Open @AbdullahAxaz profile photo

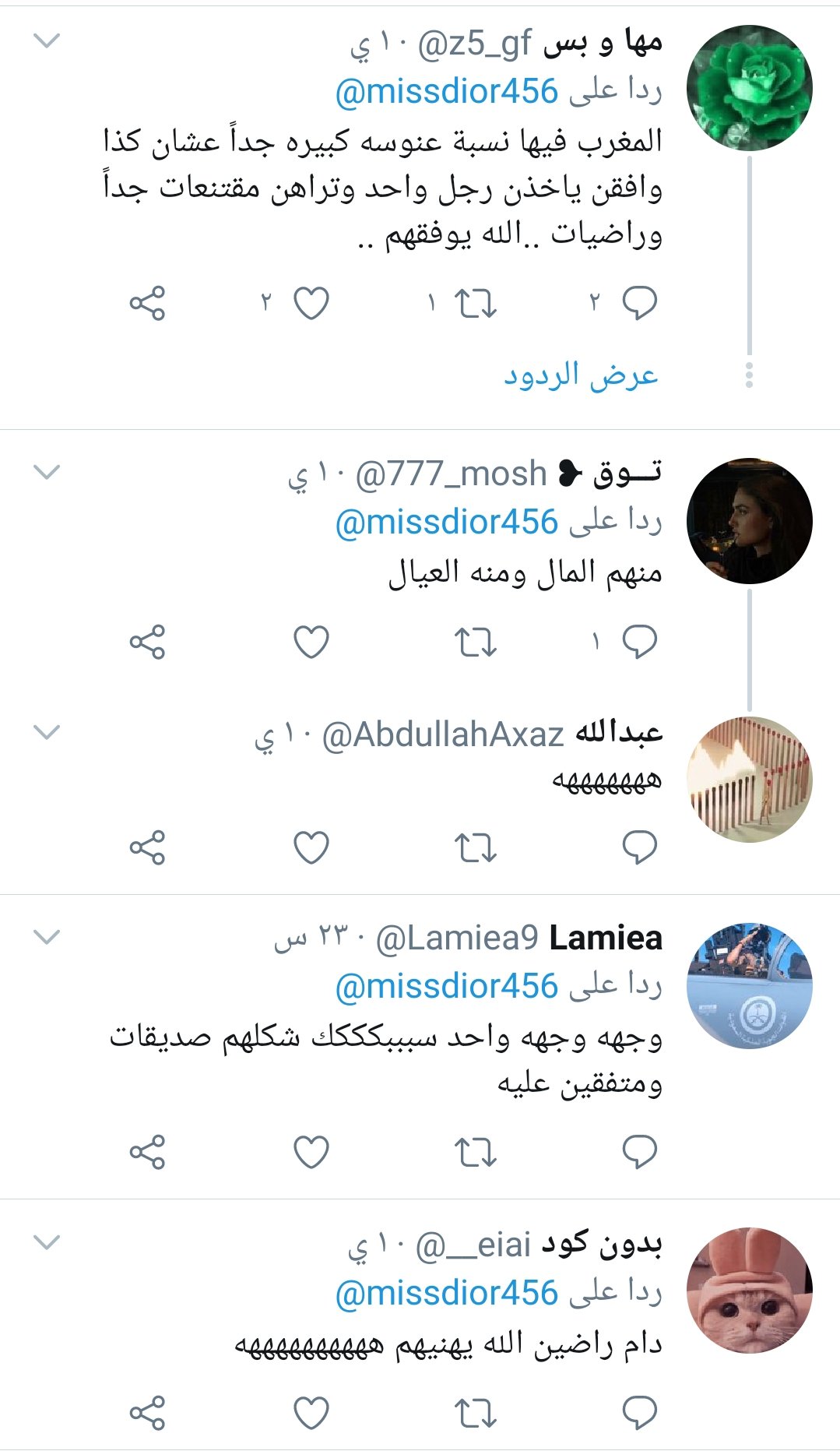tap(750, 780)
